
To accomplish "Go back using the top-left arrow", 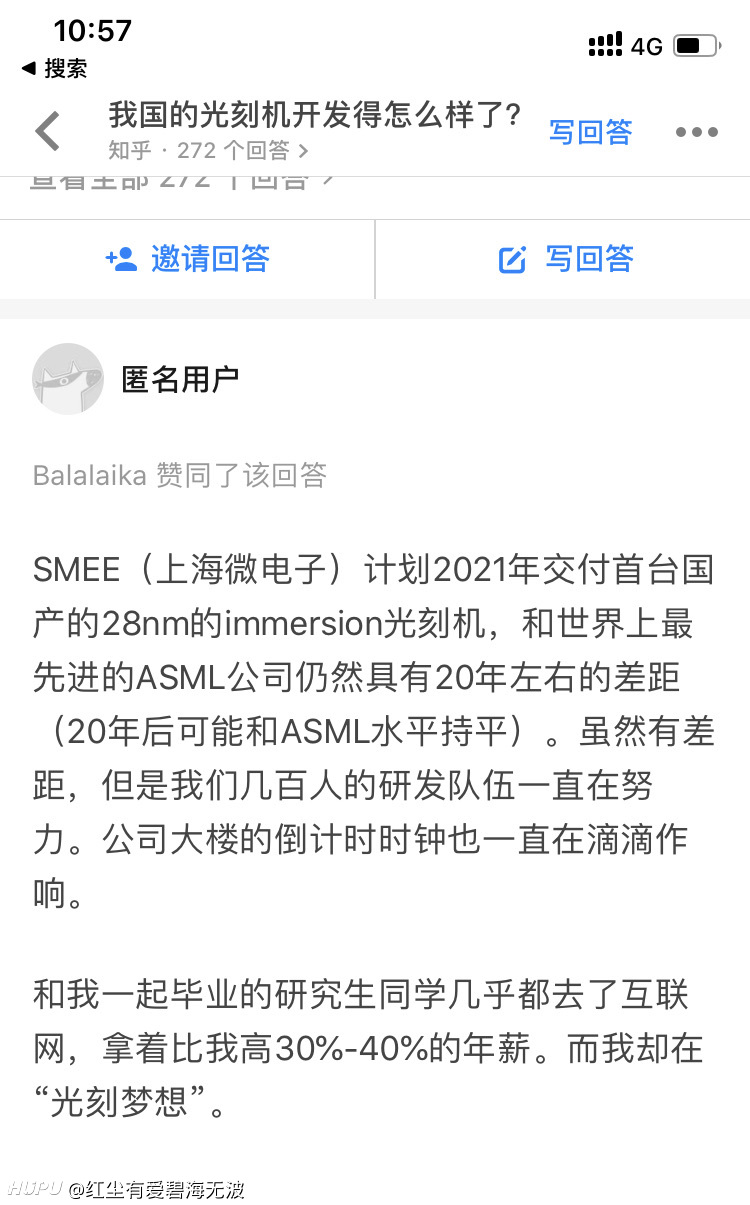I will 47,131.
